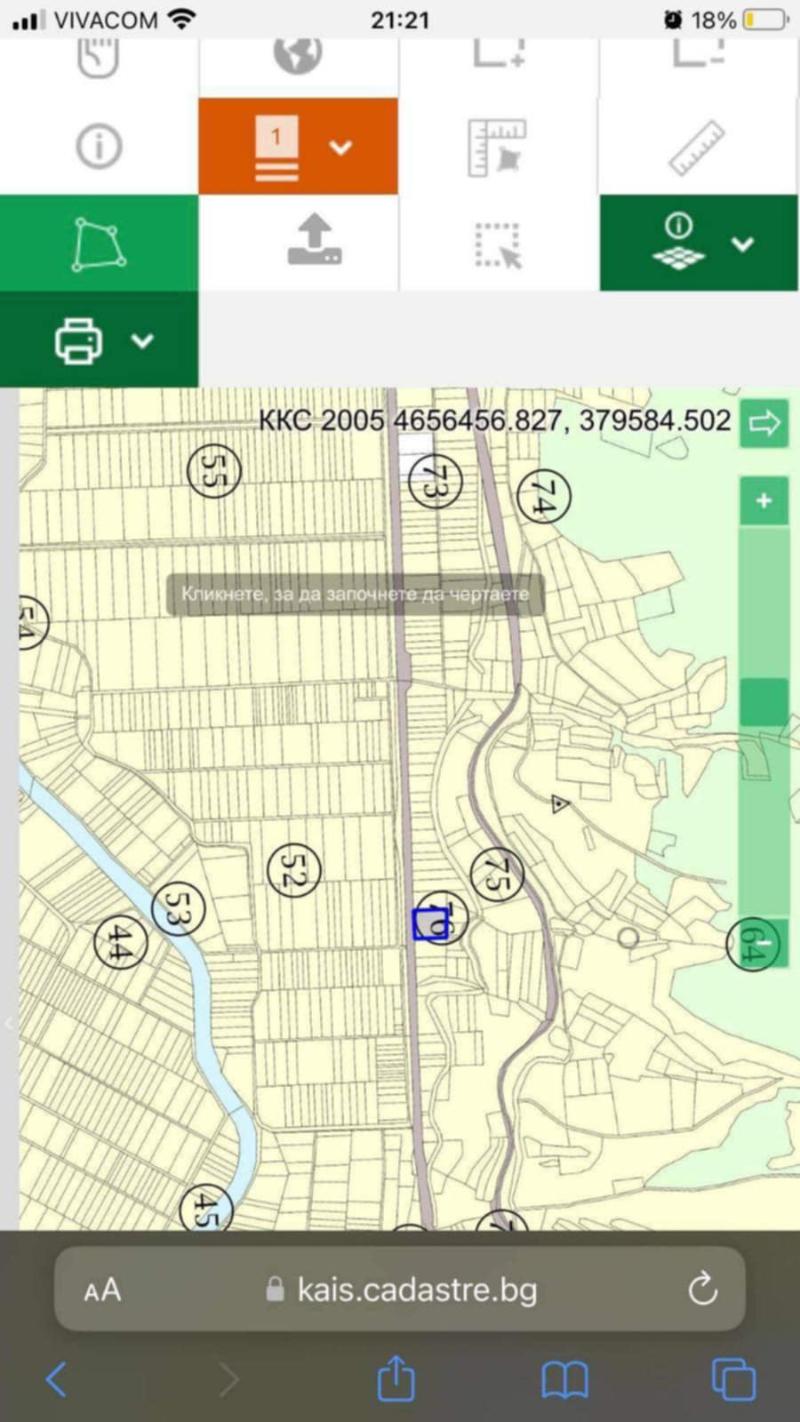Image resolution: width=800 pixels, height=1422 pixels.
Task: Go back to previous page
Action: tap(57, 1381)
